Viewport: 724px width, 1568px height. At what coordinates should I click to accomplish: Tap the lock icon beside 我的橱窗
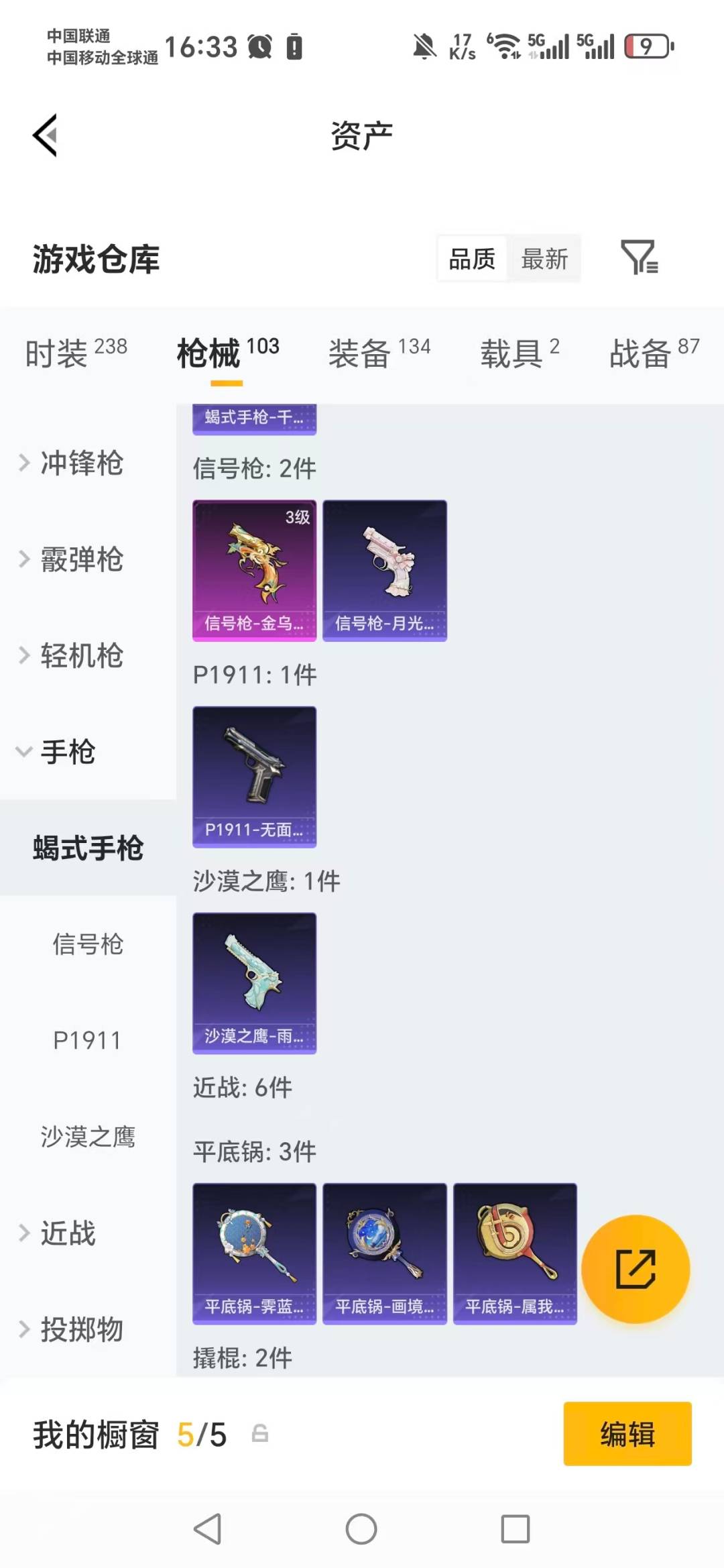259,1434
